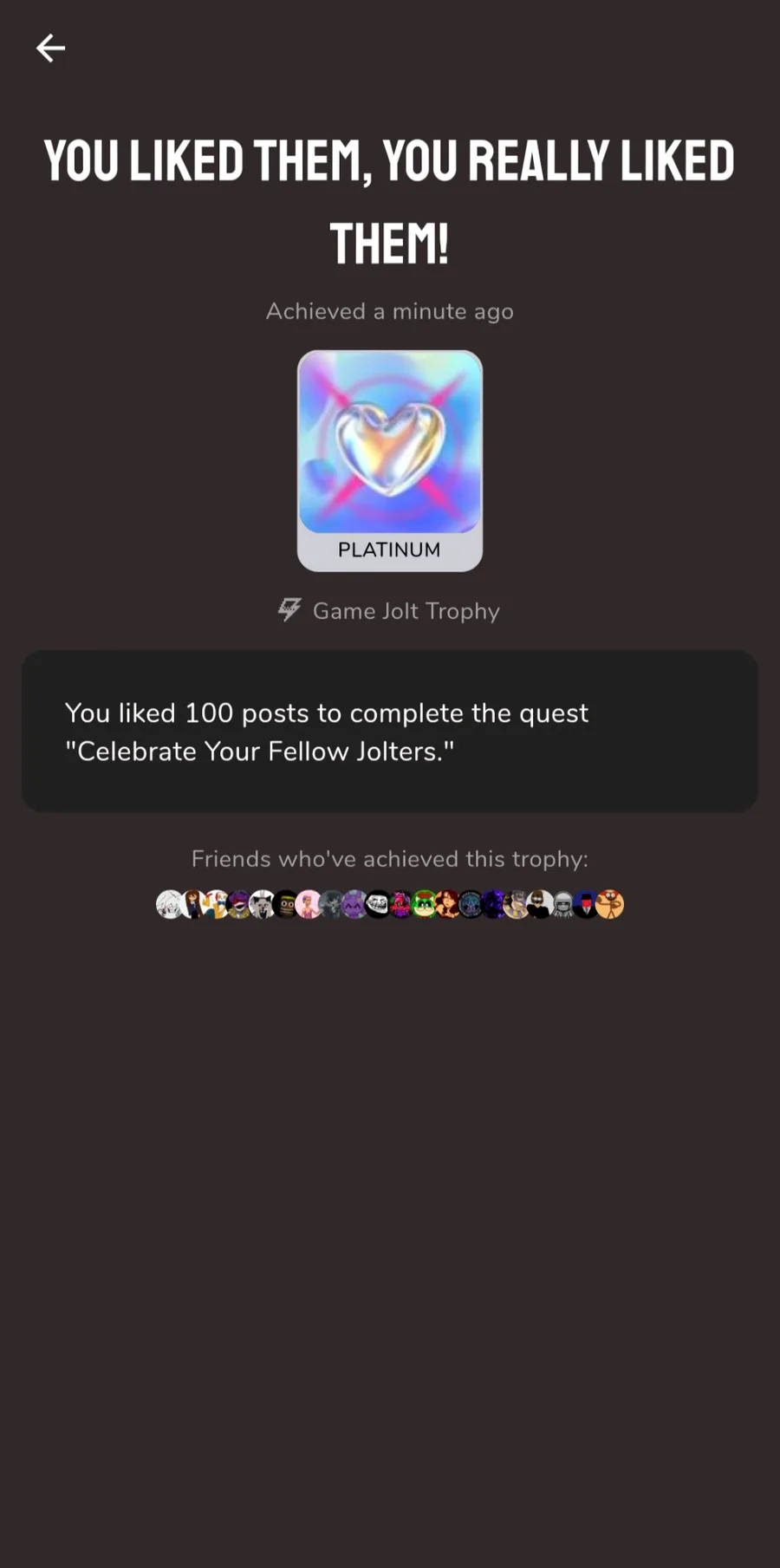The width and height of the screenshot is (780, 1568).
Task: Open the friend with the pink dress avatar
Action: pyautogui.click(x=309, y=904)
